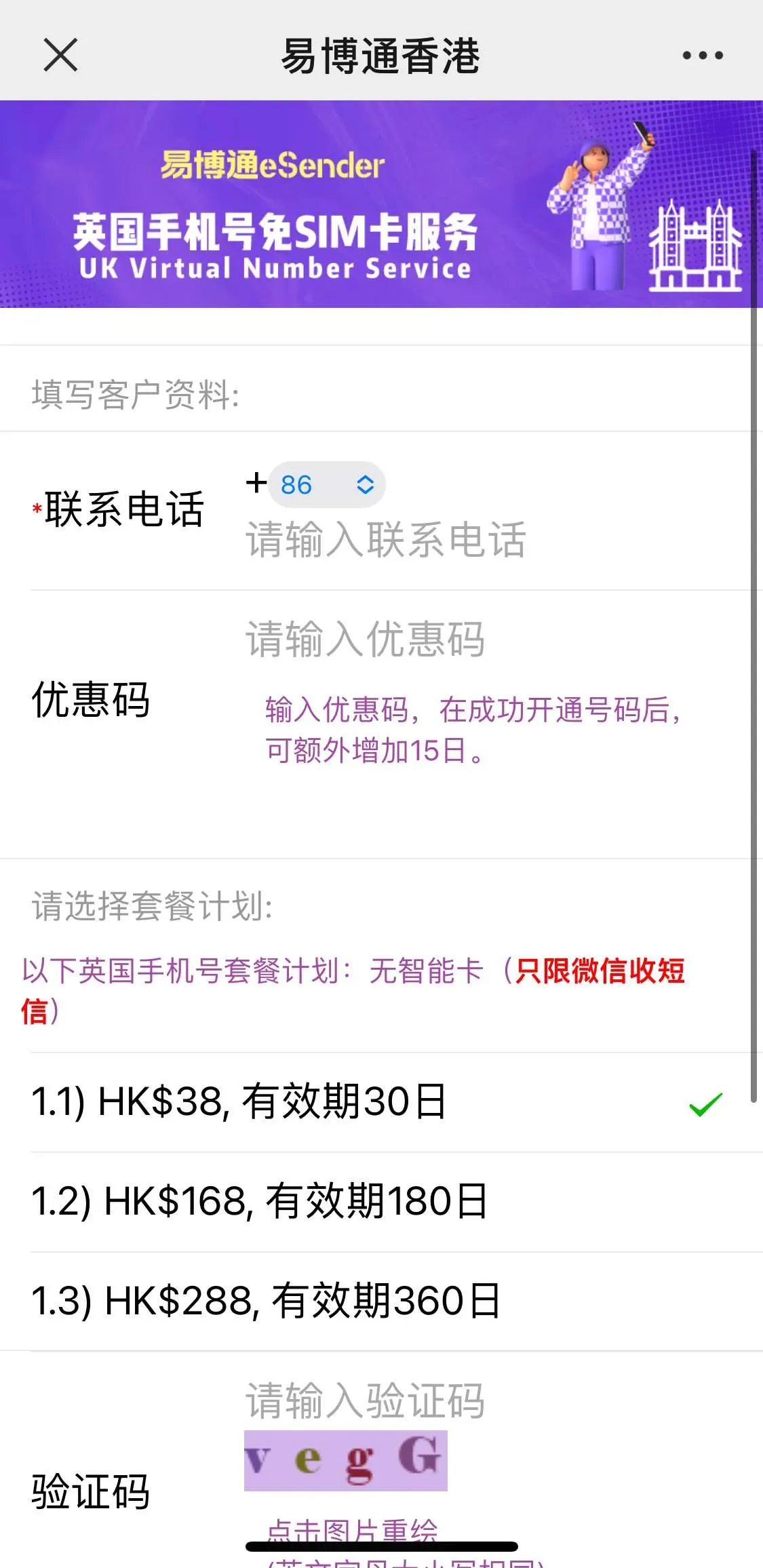Tap the 请输入联系电话 phone field

coord(475,541)
